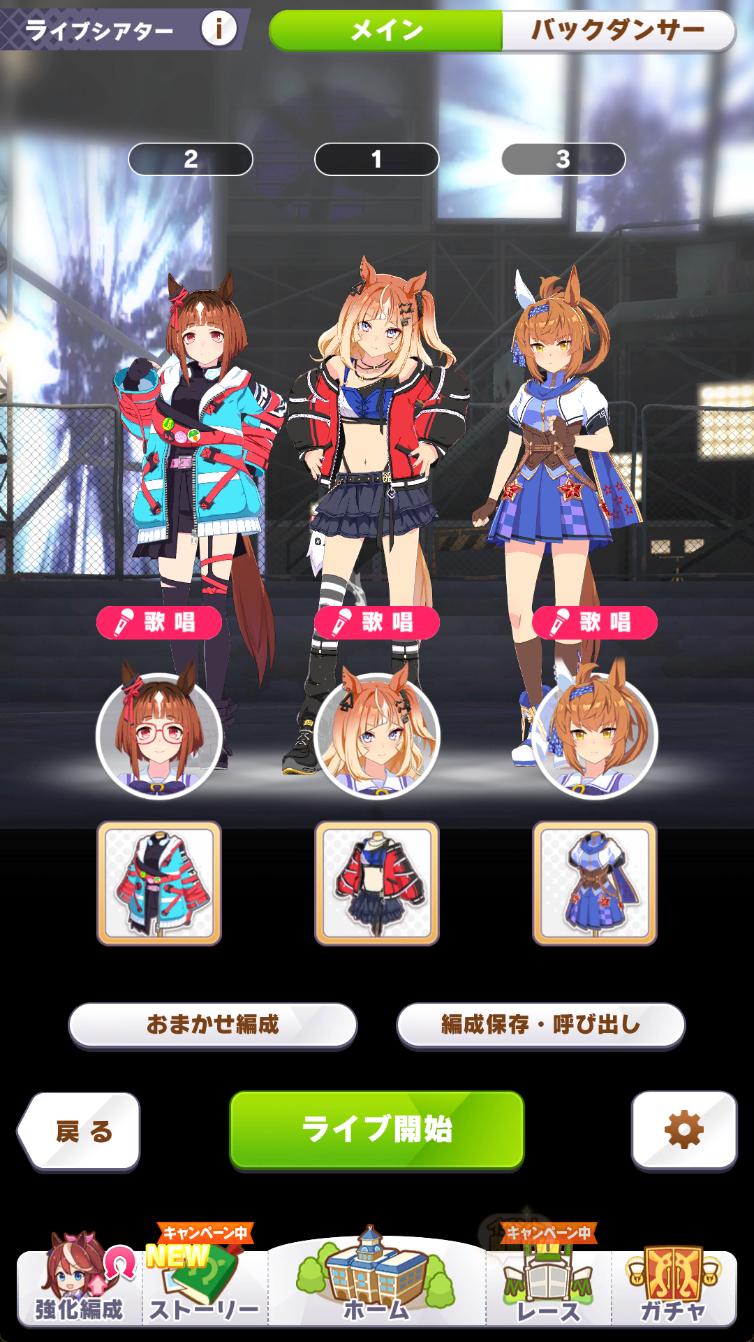This screenshot has width=754, height=1342.
Task: Open the gear settings button
Action: coord(684,1130)
